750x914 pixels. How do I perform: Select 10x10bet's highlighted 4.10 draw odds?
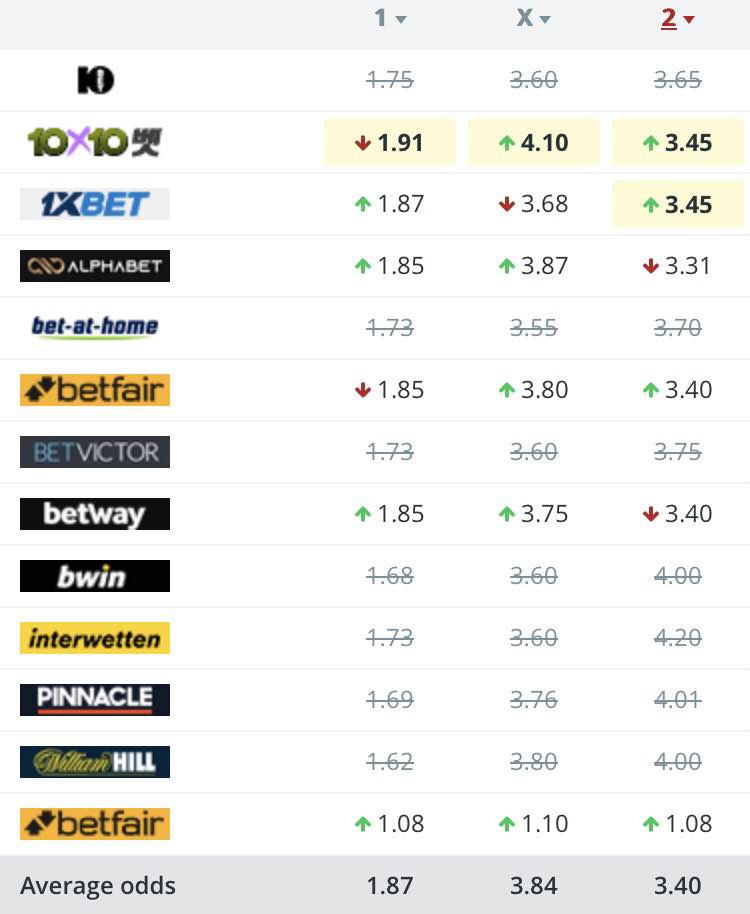pos(534,142)
